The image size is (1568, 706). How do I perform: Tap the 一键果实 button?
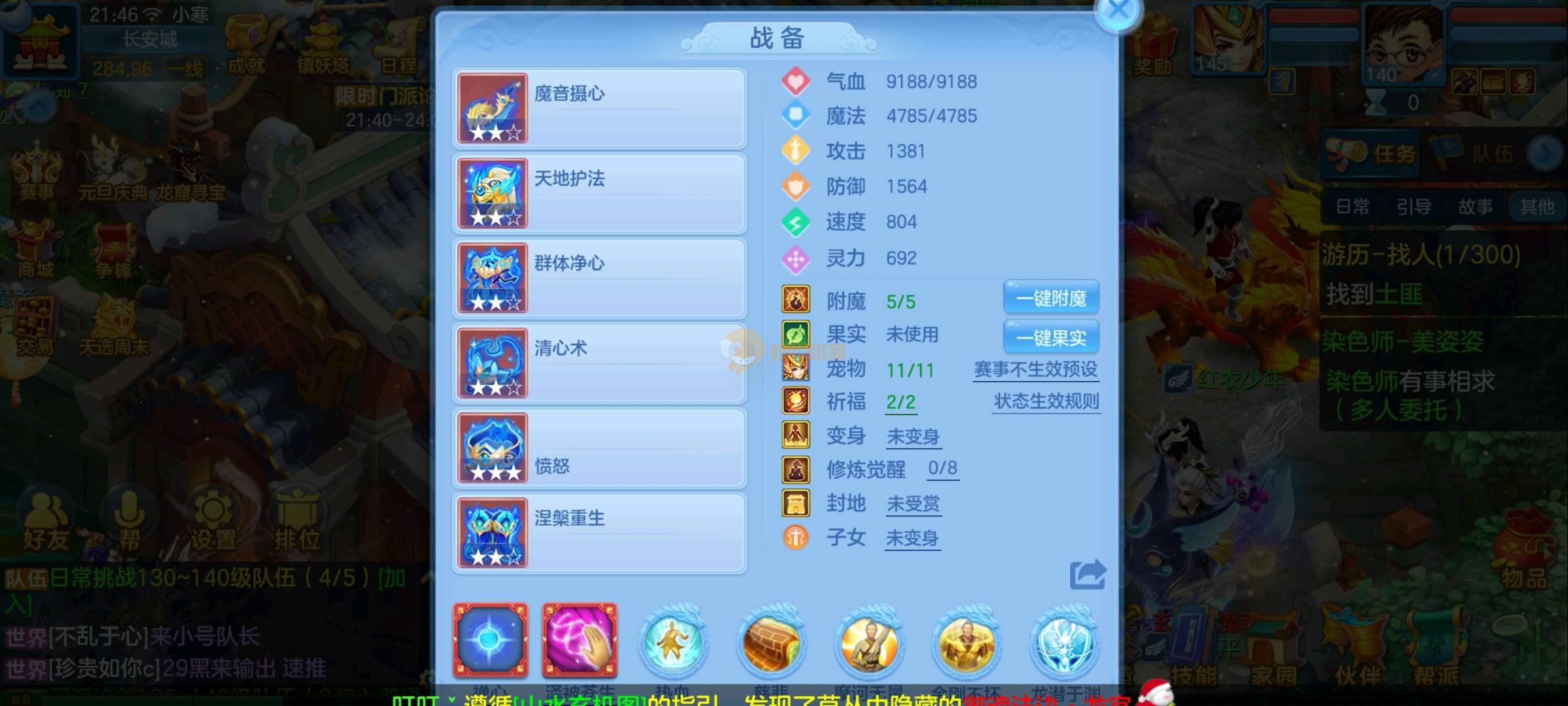(x=1051, y=337)
